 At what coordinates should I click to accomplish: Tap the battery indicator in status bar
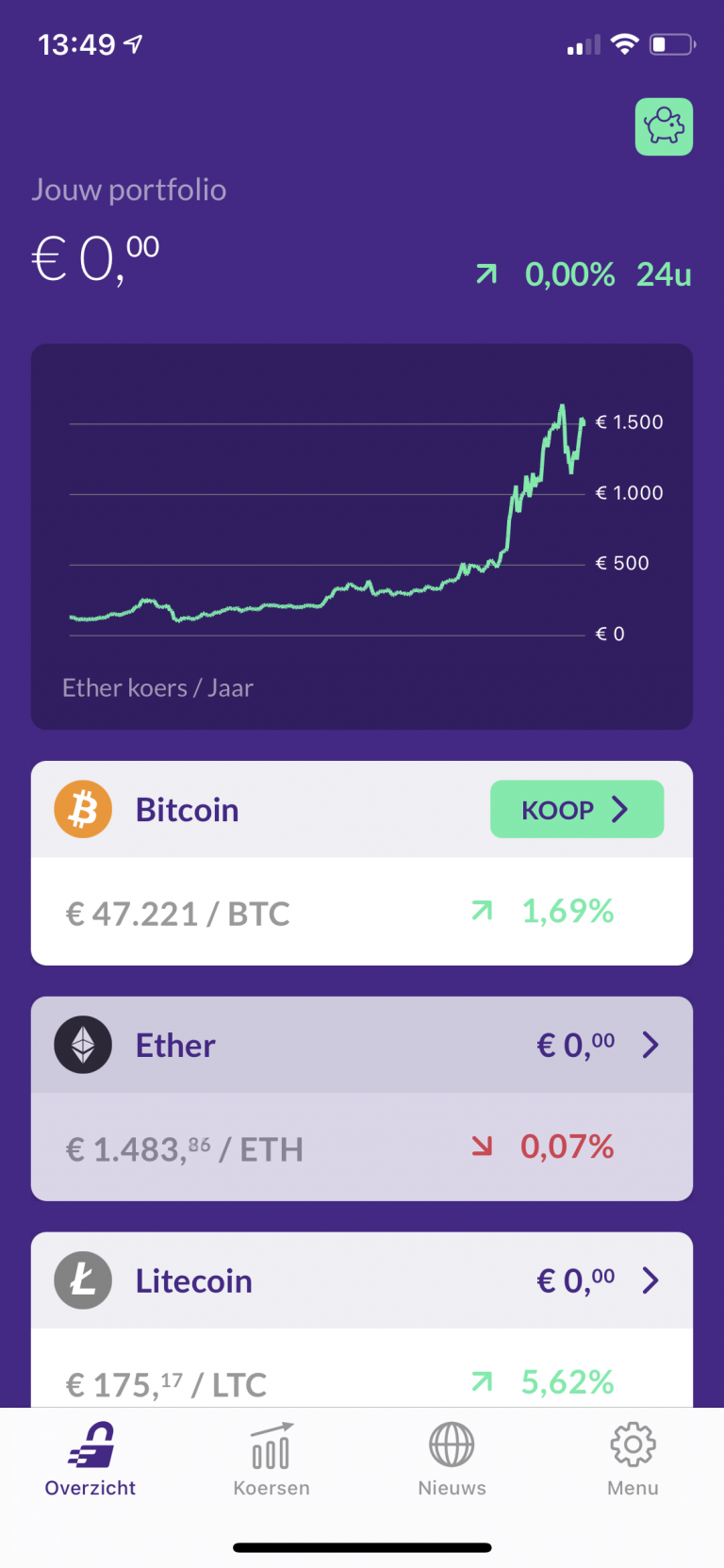pyautogui.click(x=672, y=43)
